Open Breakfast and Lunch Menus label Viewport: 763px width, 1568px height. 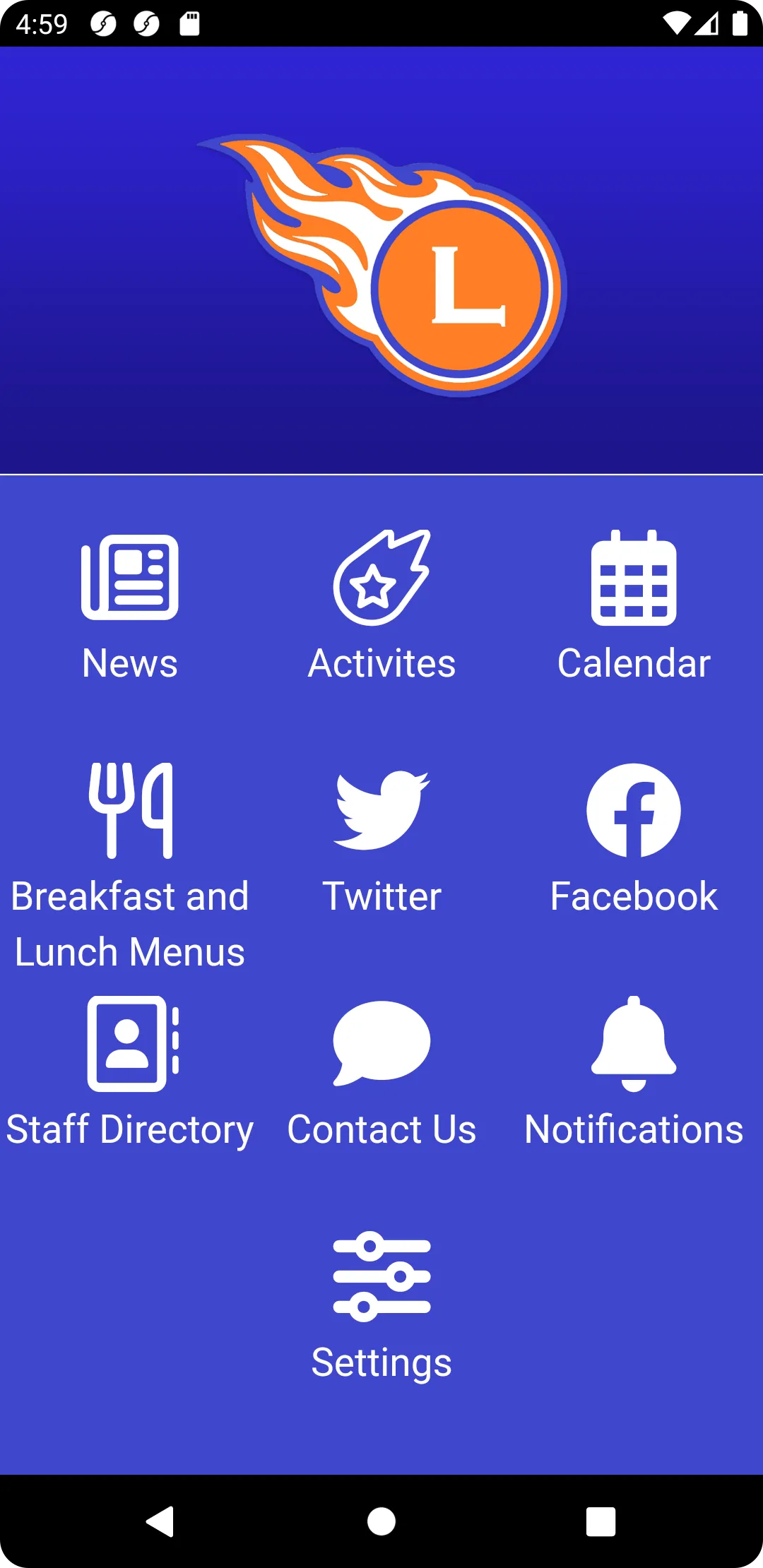129,923
